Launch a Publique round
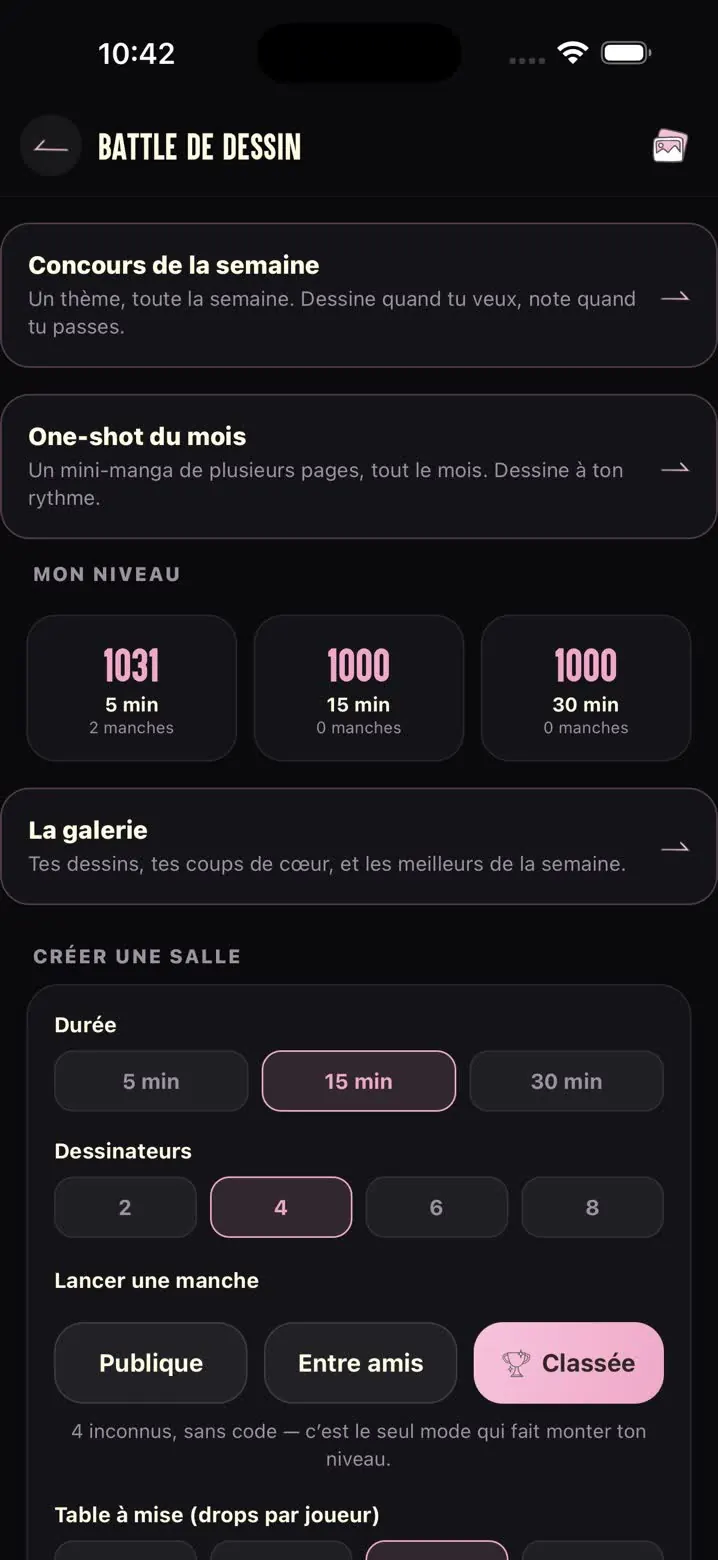 [x=151, y=1363]
